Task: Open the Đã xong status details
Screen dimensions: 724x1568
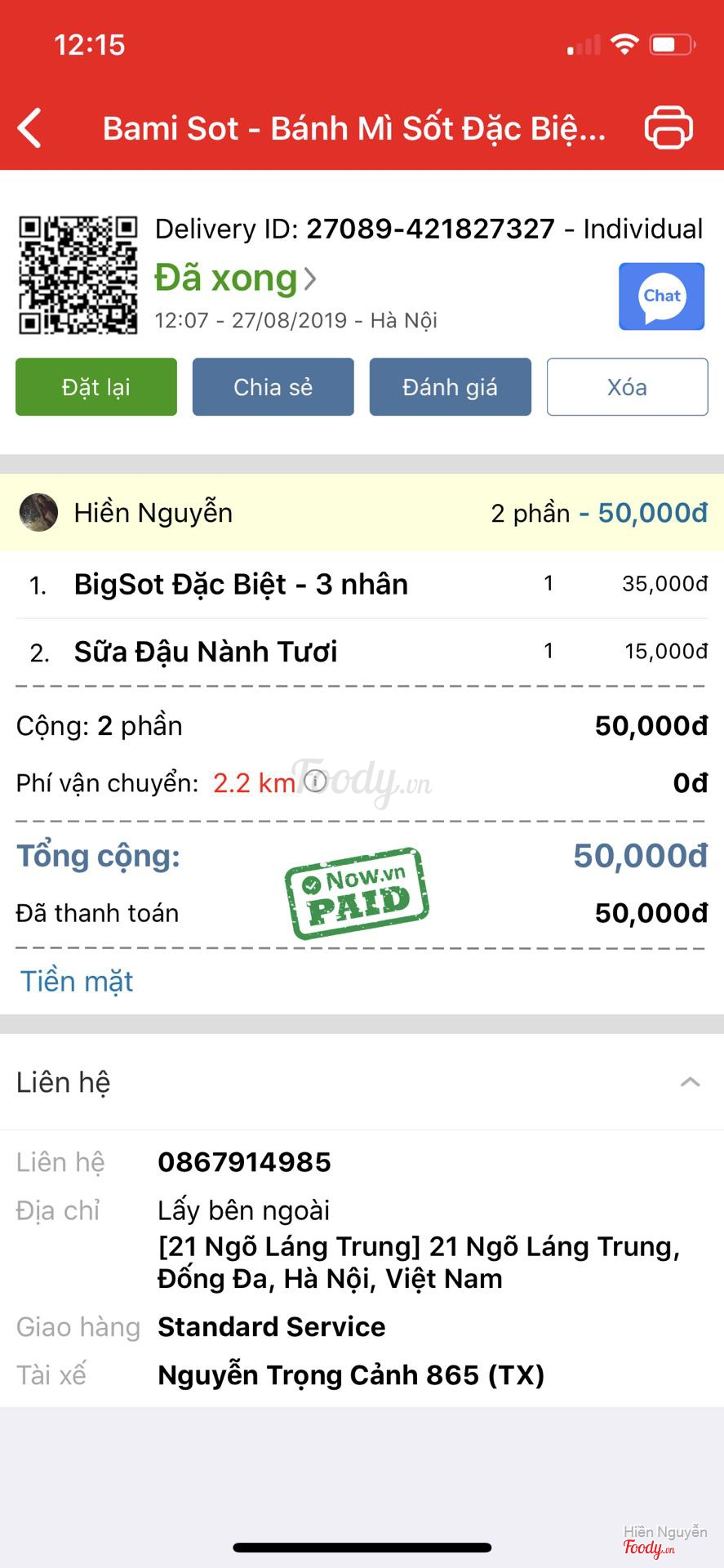Action: tap(235, 278)
